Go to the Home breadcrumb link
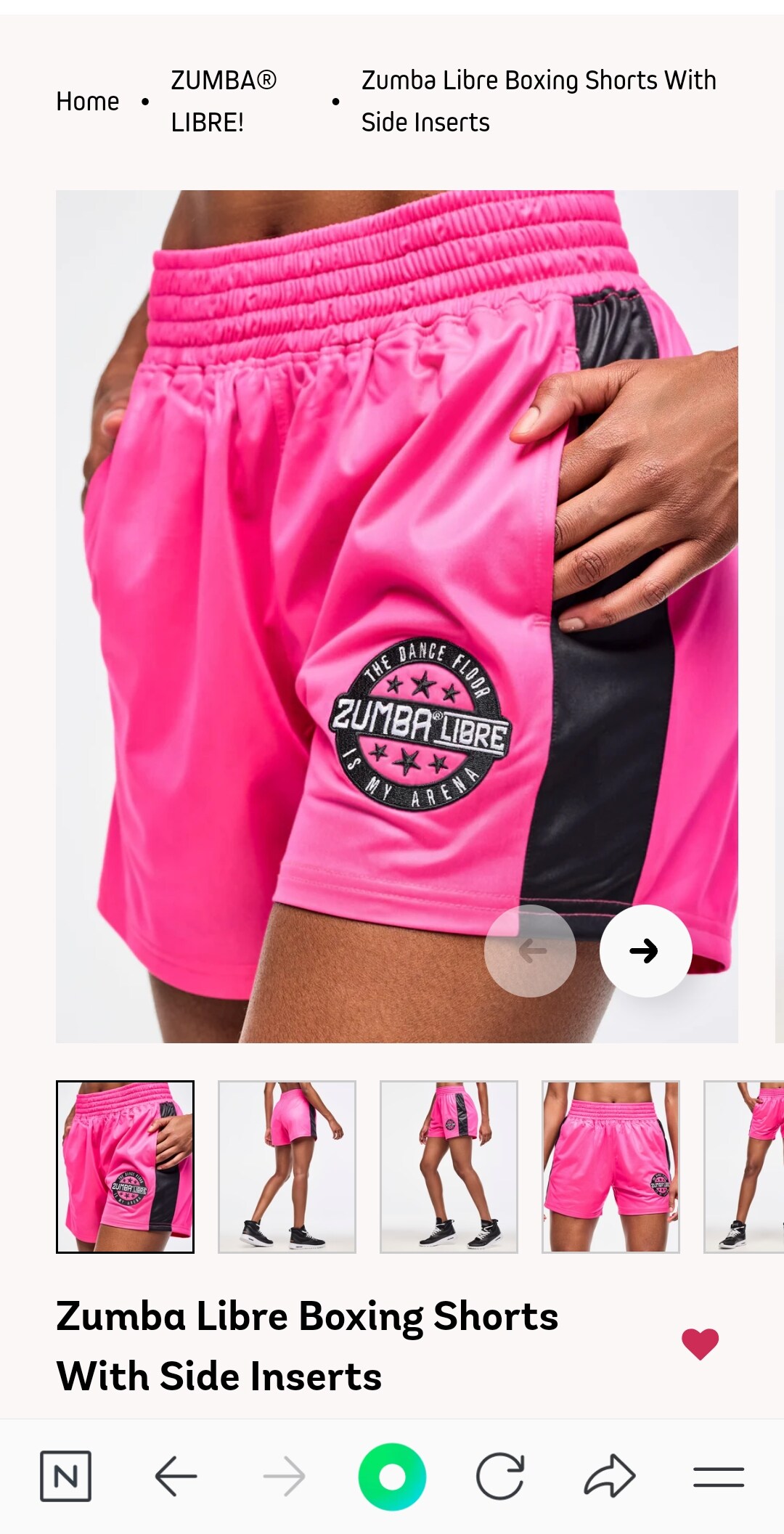784x1534 pixels. pos(88,102)
